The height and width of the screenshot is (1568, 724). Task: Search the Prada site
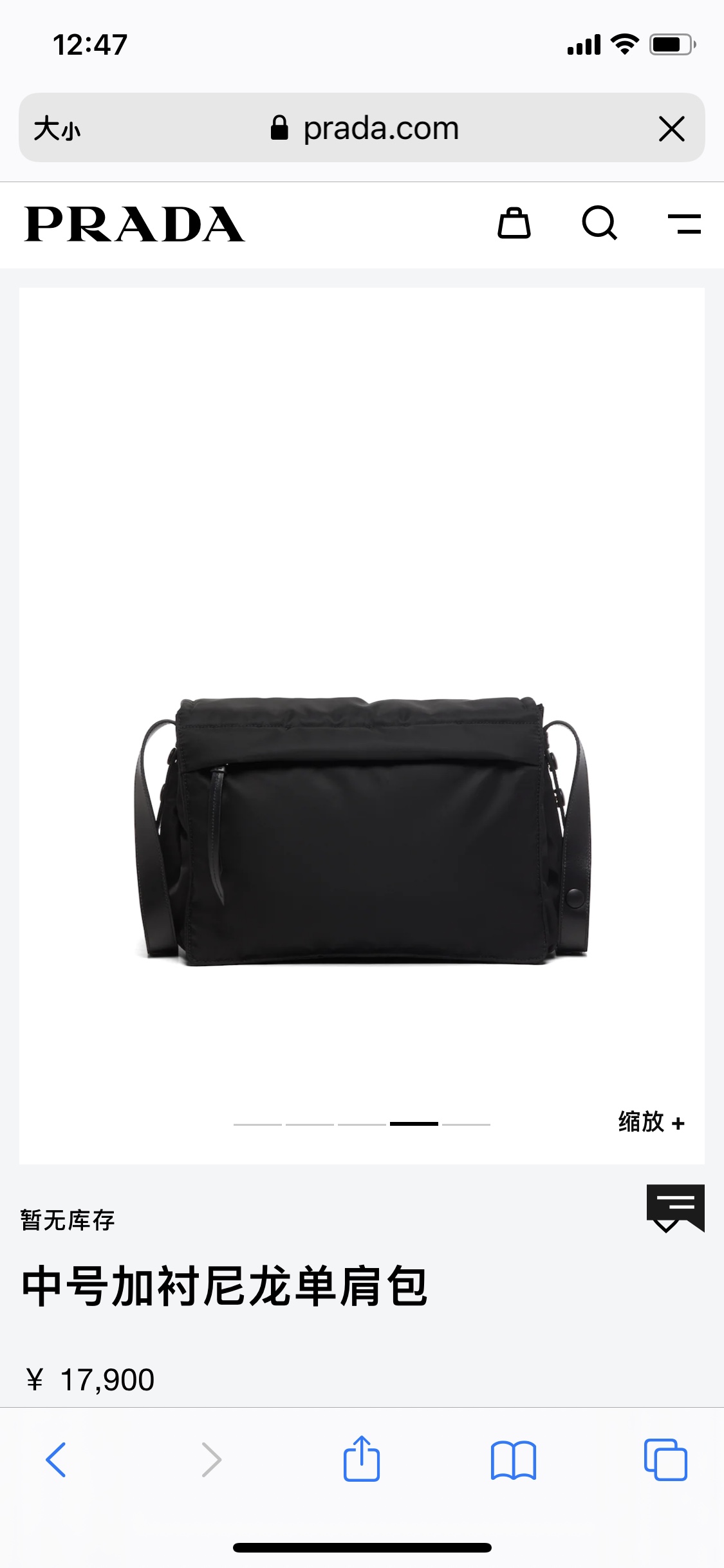click(x=599, y=224)
